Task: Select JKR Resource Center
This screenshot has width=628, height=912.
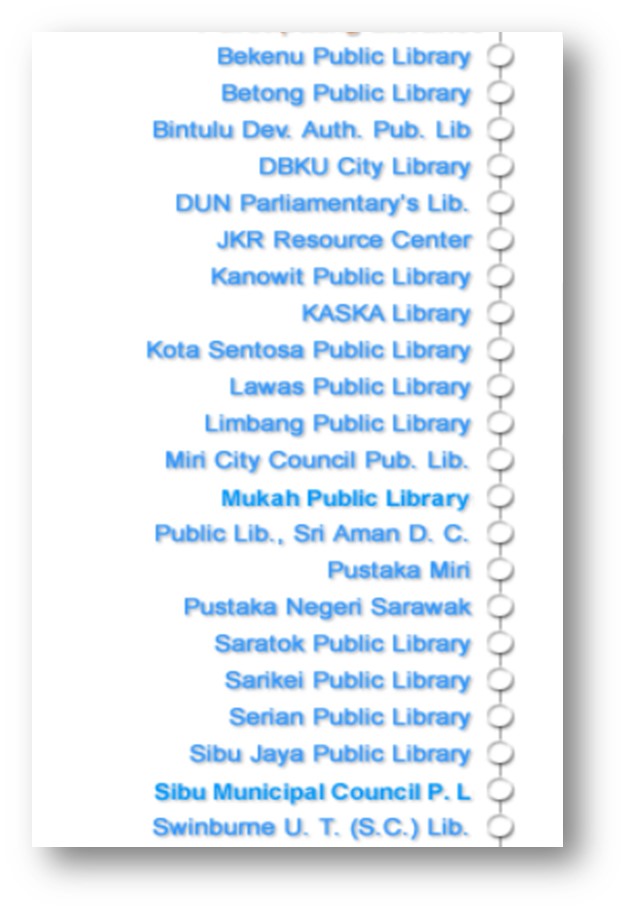Action: [x=343, y=241]
